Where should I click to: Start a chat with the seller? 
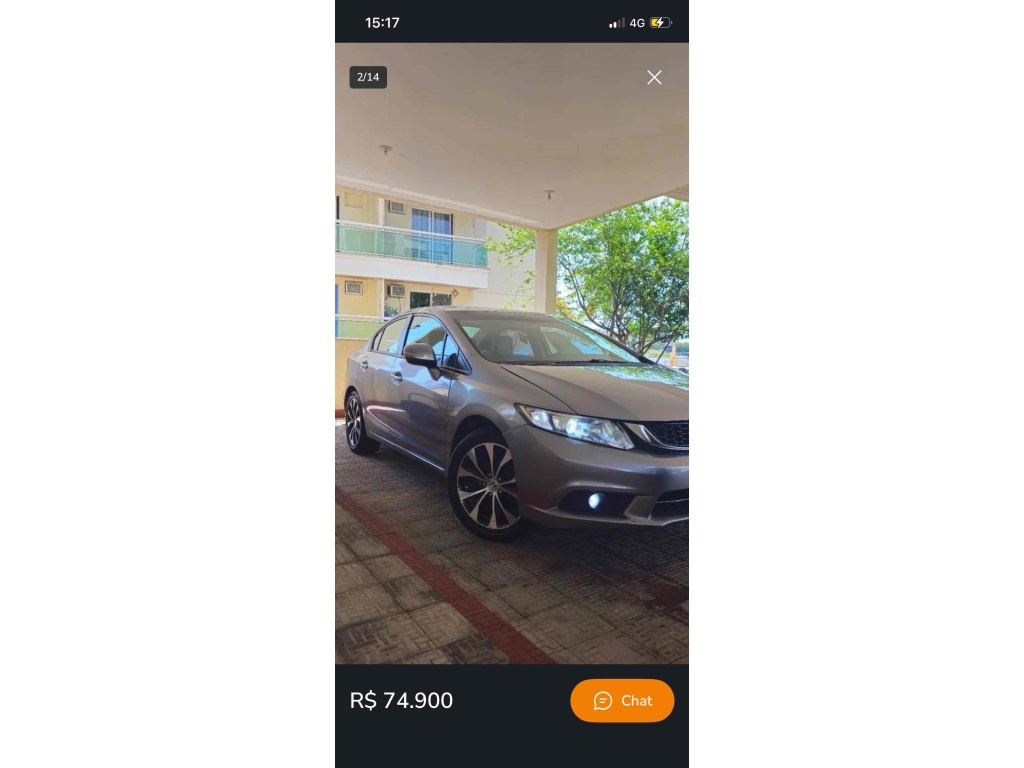coord(622,700)
